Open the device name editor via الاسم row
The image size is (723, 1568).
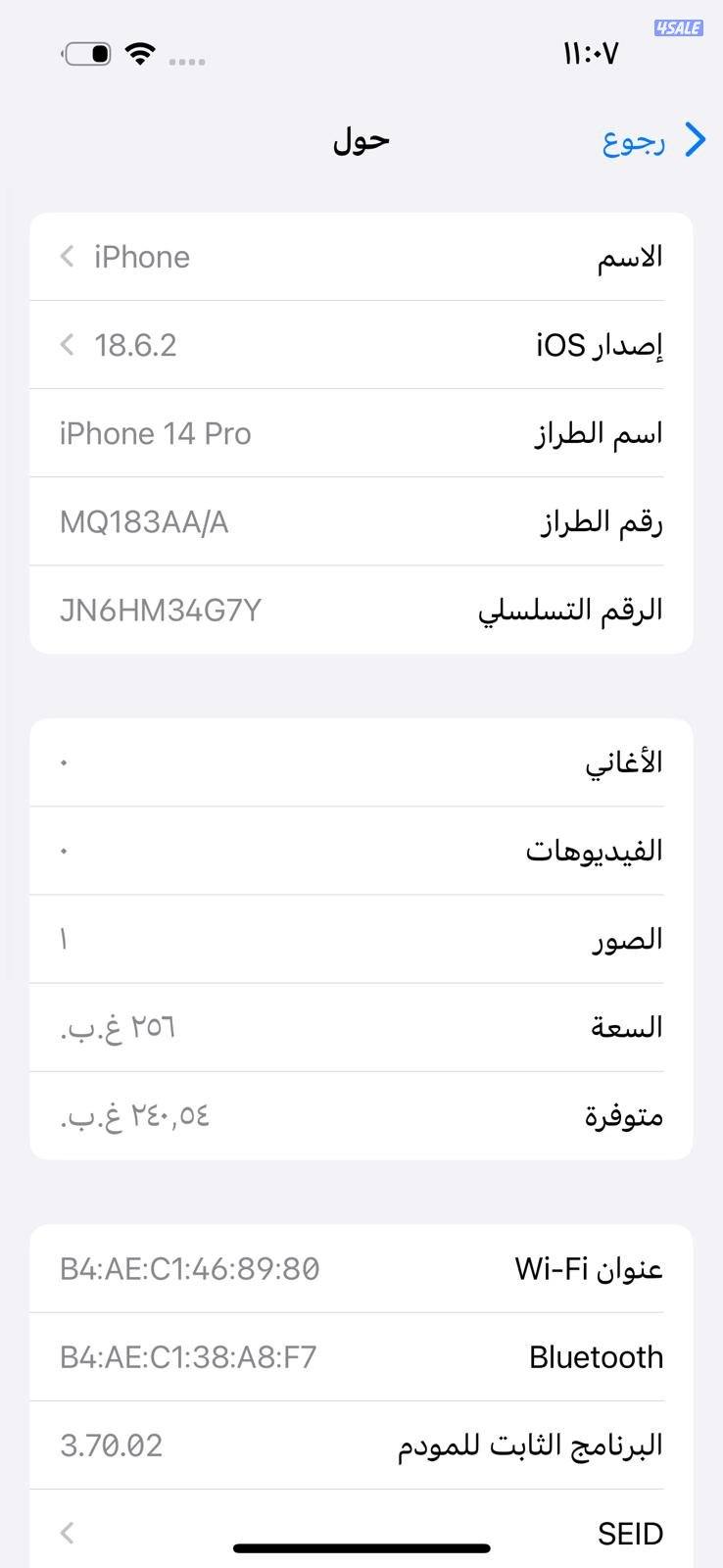click(x=361, y=256)
